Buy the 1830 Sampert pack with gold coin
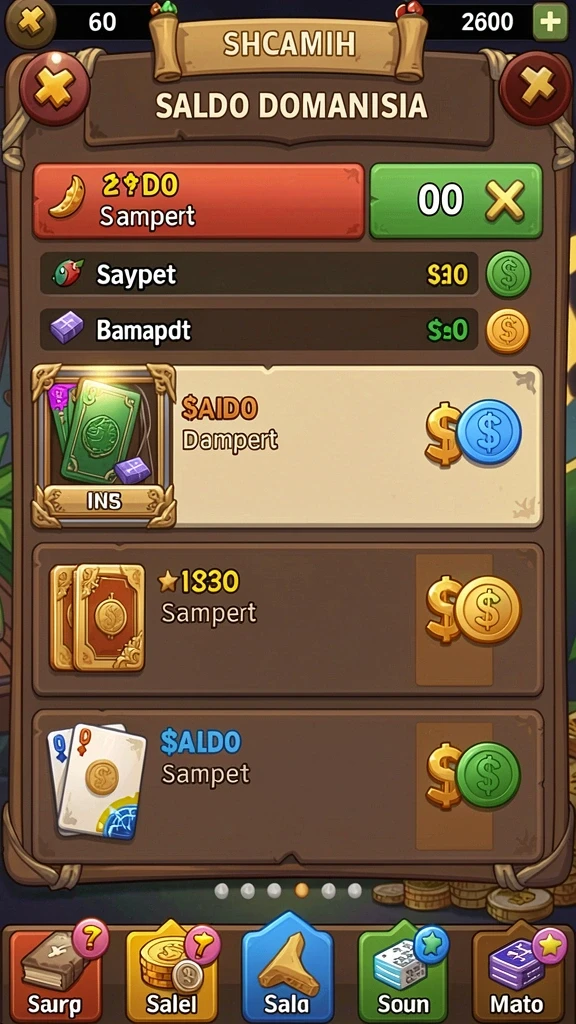576x1024 pixels. pos(474,609)
